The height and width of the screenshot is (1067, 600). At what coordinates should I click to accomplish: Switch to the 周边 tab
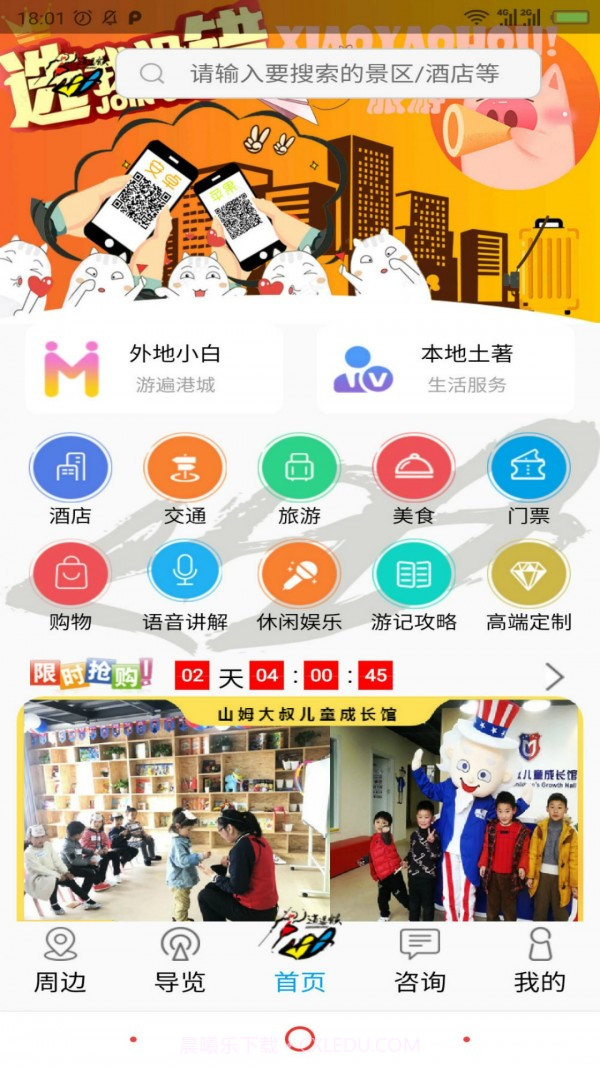coord(60,960)
